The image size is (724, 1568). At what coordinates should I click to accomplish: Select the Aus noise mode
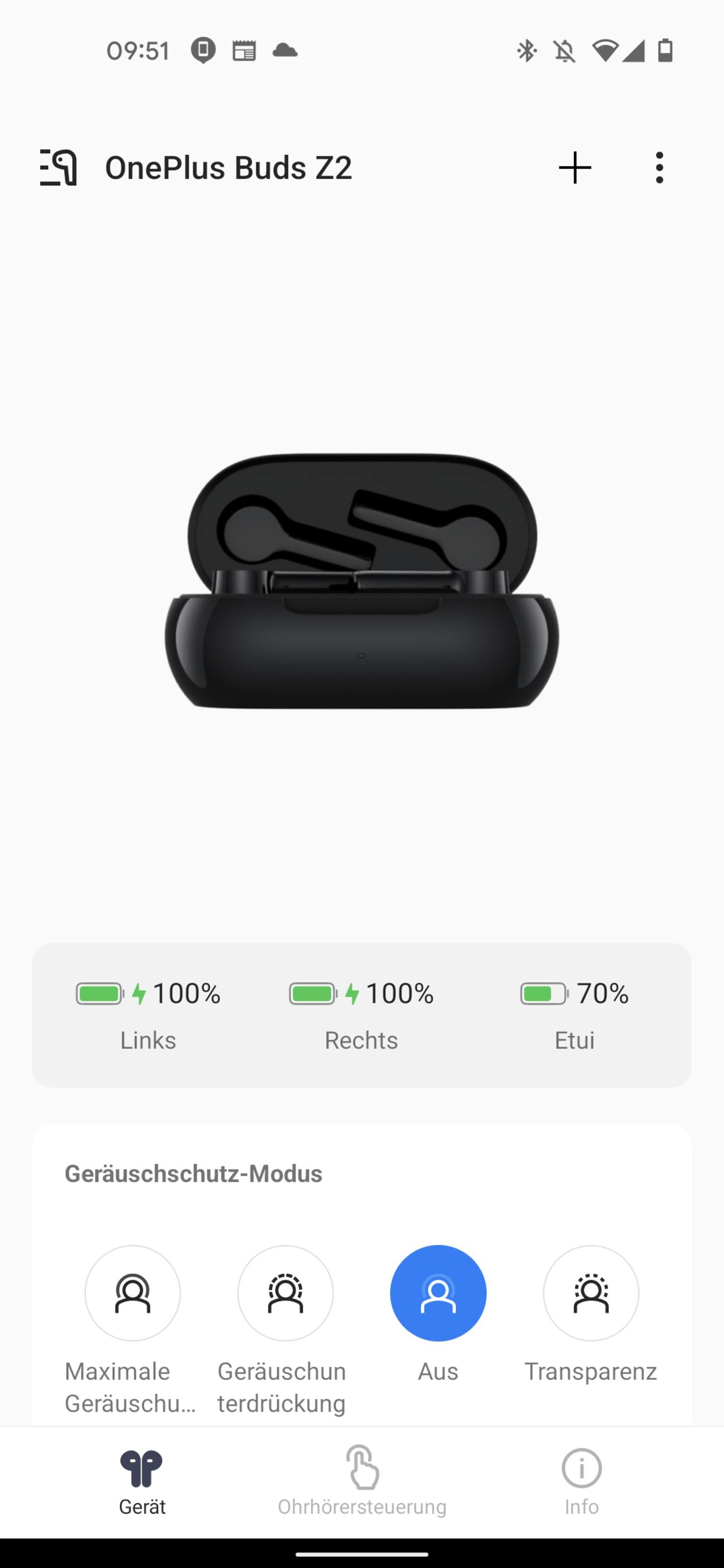pos(438,1293)
